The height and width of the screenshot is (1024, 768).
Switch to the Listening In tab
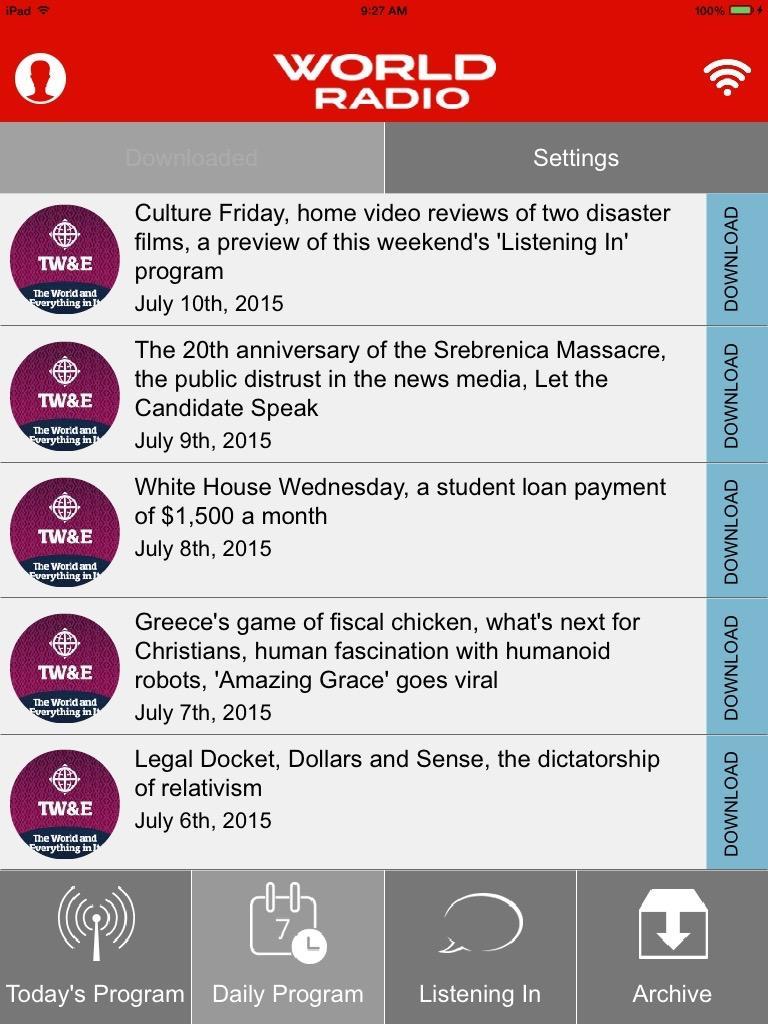point(480,947)
